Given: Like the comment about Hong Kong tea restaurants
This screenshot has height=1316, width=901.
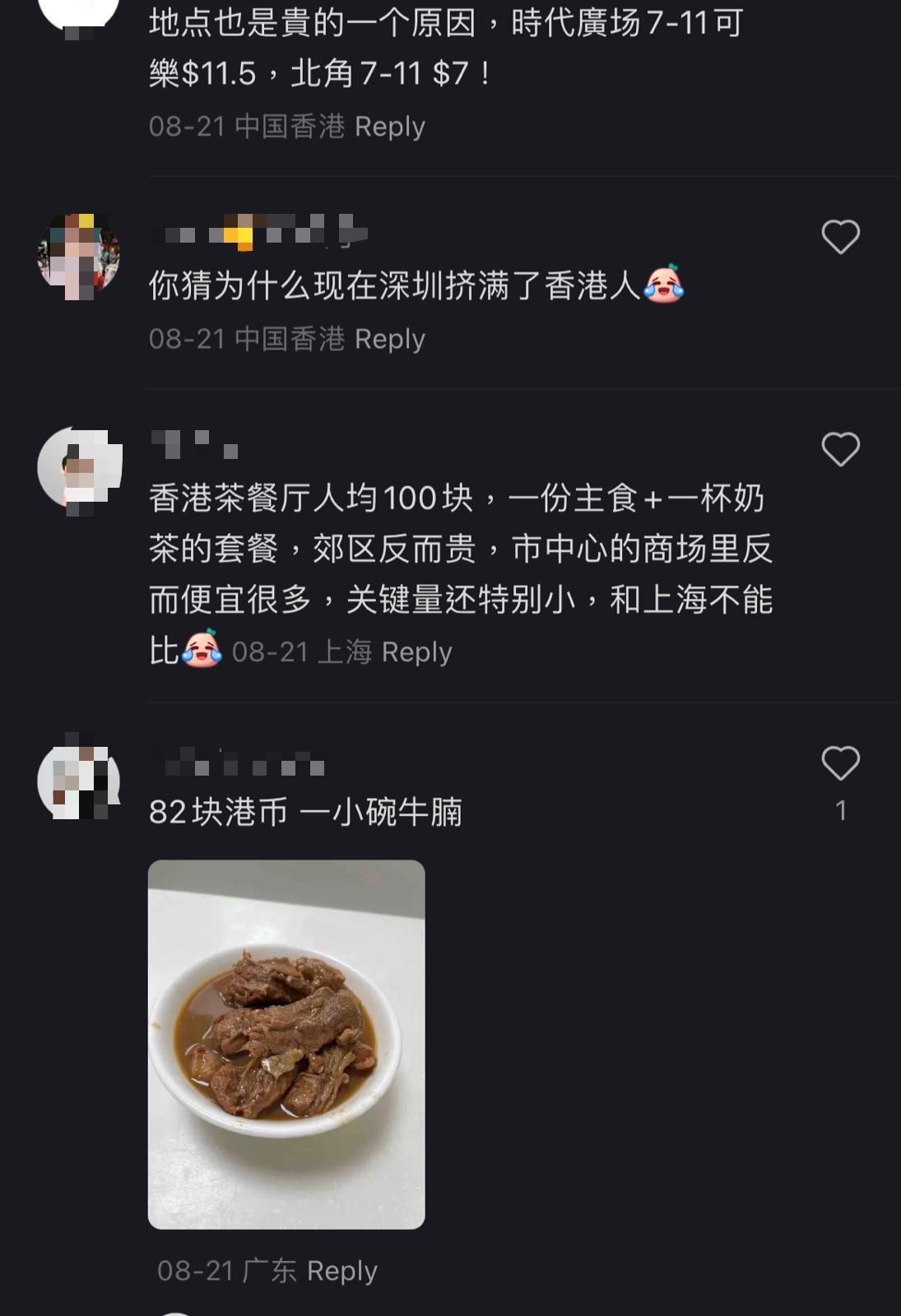Looking at the screenshot, I should (840, 448).
